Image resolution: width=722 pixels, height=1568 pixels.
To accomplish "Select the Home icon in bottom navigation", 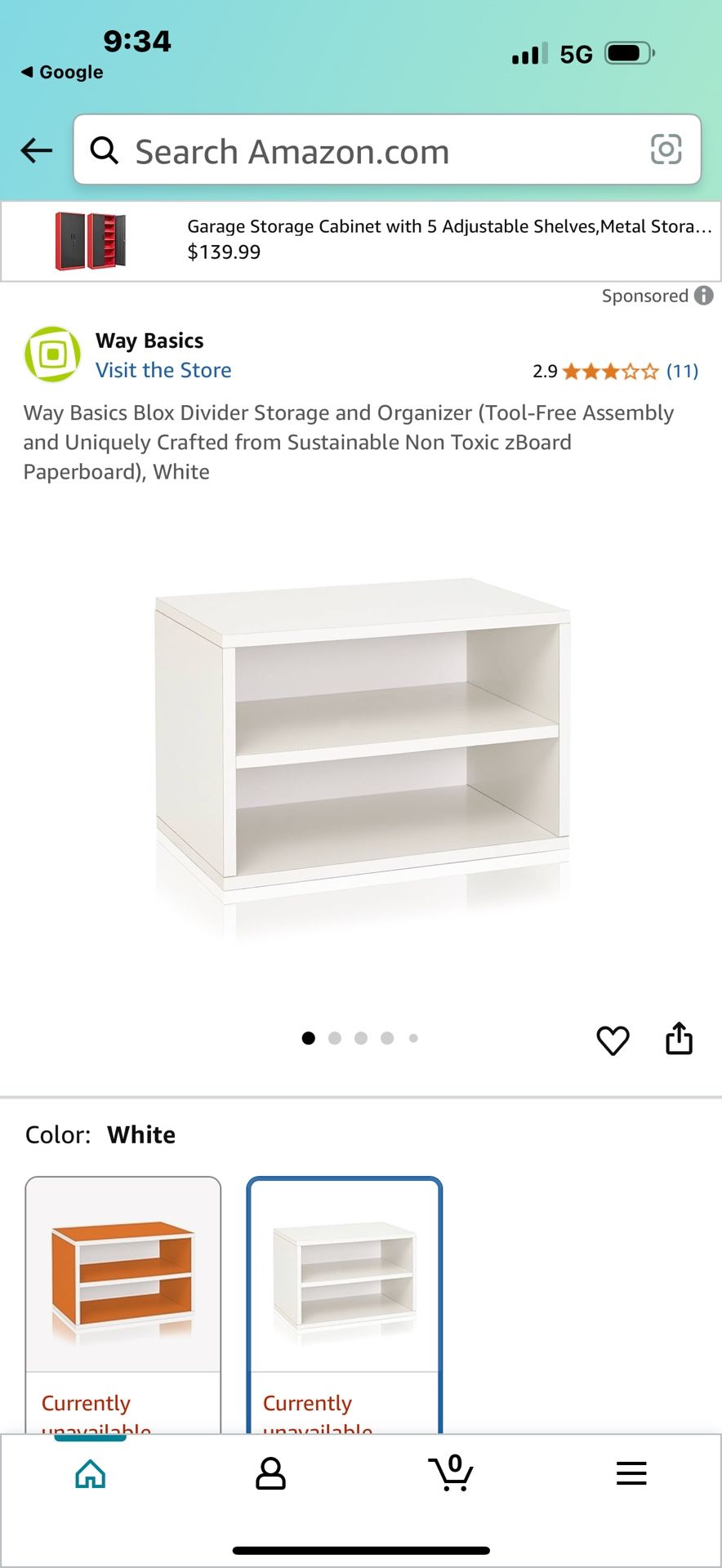I will point(91,1473).
